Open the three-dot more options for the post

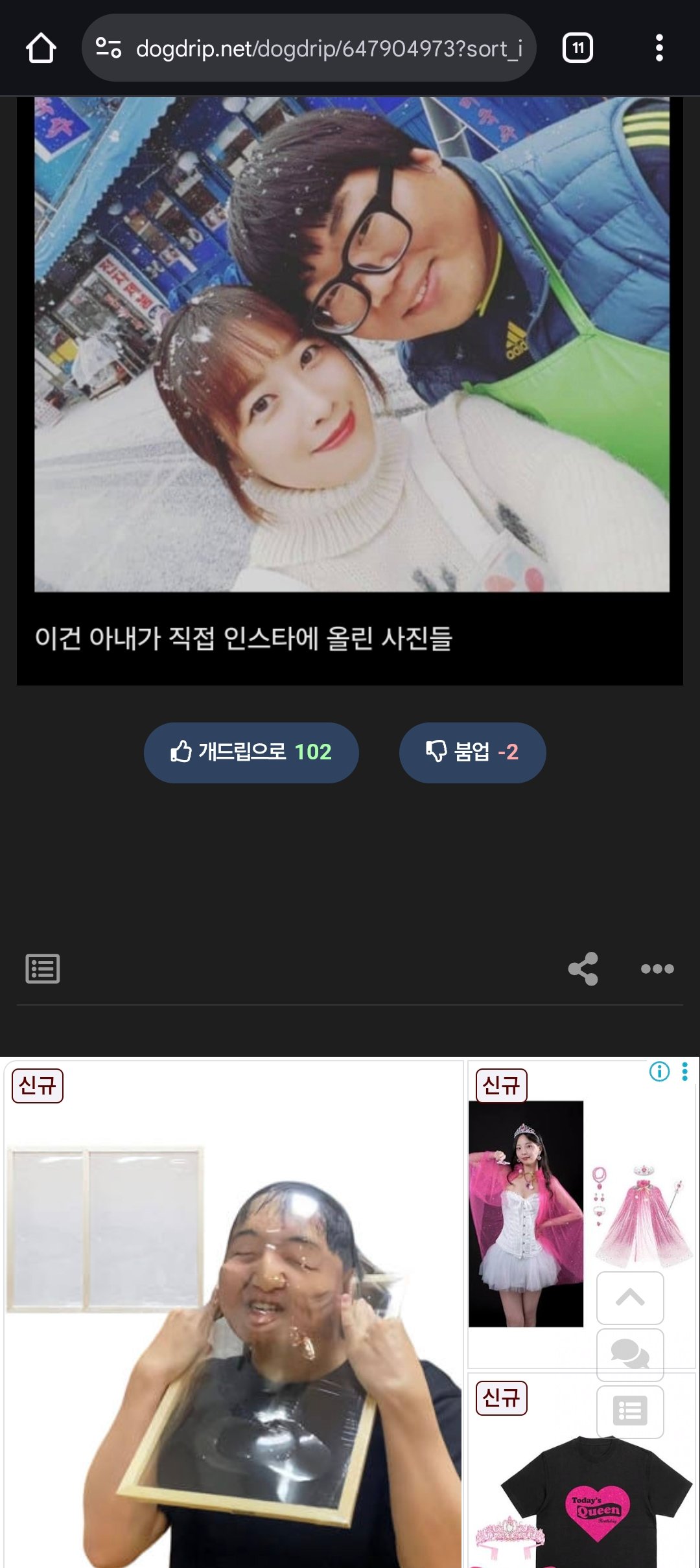[x=657, y=969]
